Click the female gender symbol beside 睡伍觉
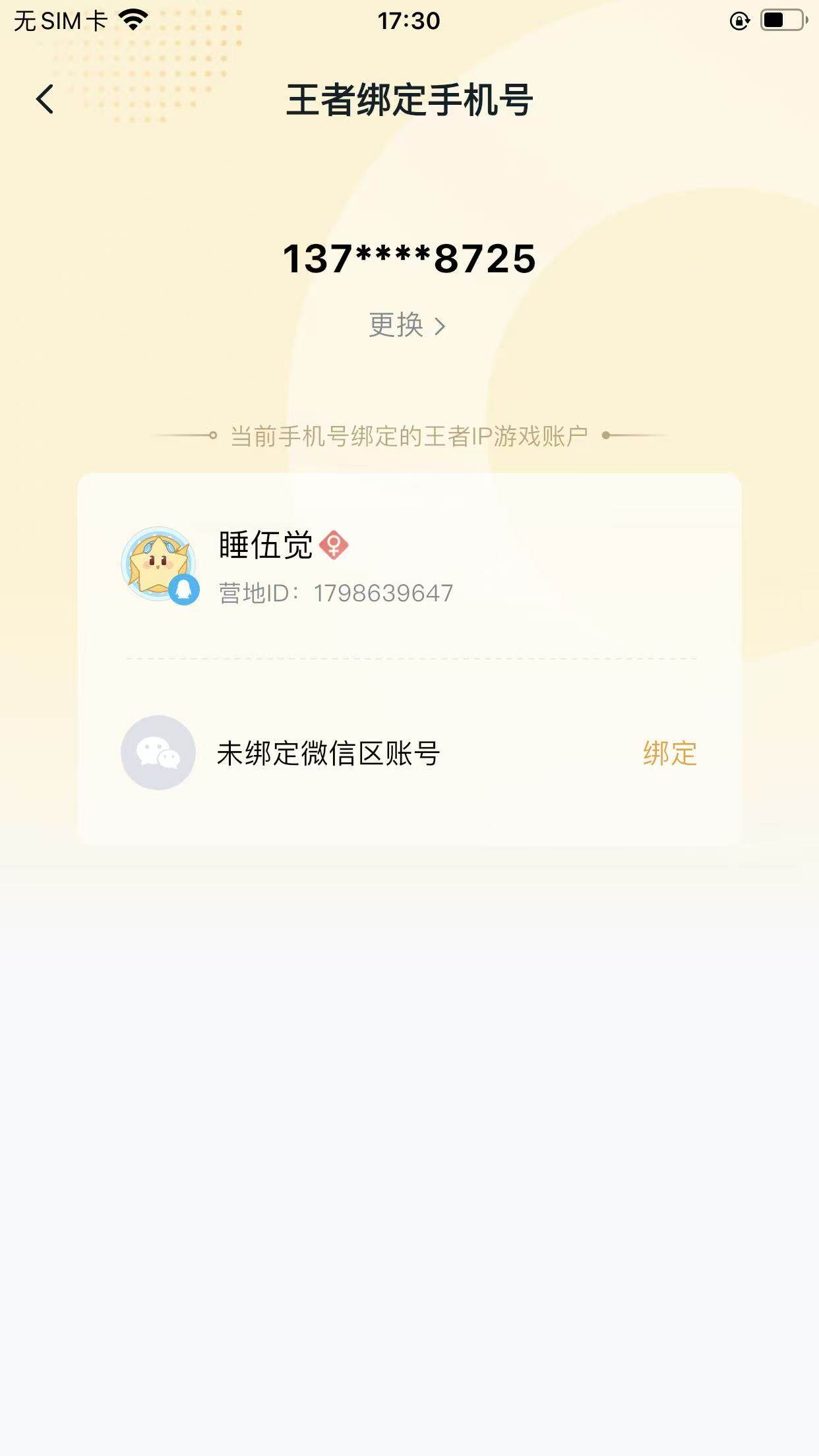The image size is (819, 1456). pos(335,546)
